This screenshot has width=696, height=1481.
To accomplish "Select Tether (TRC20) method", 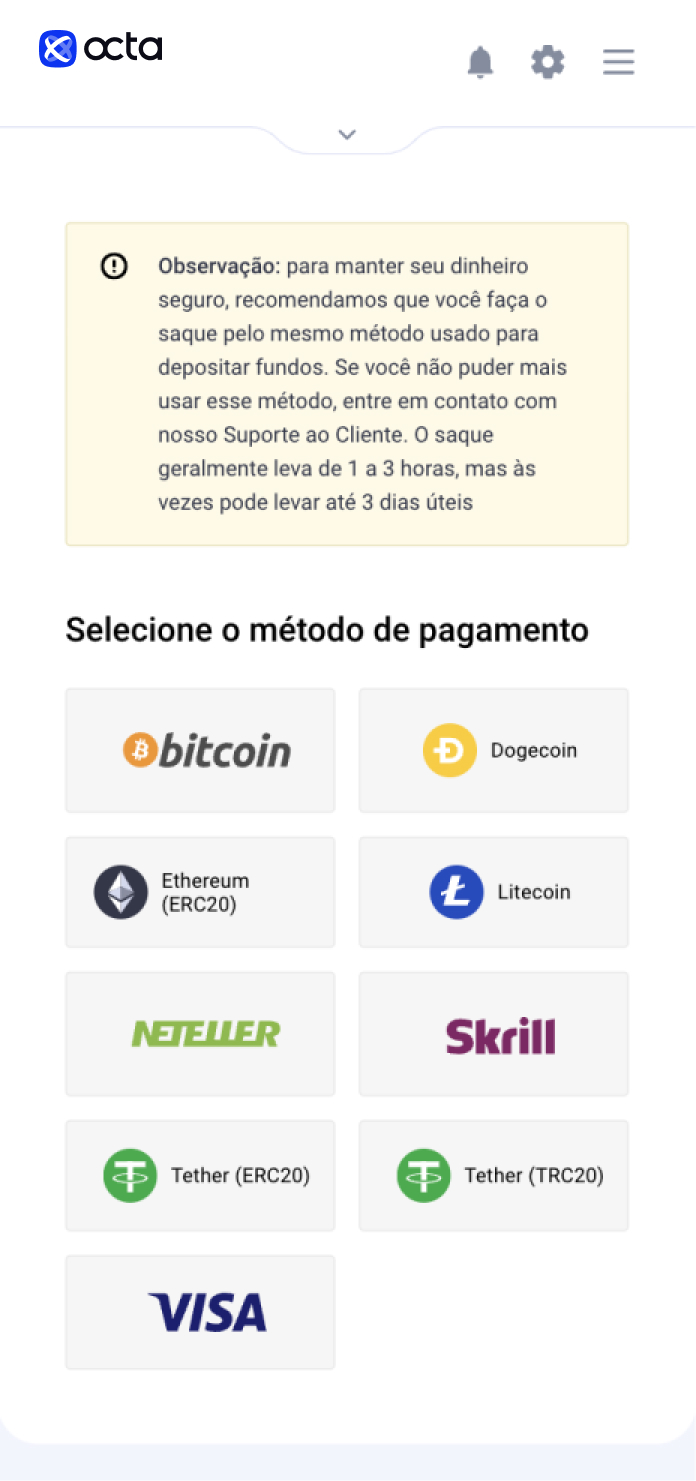I will coord(494,1175).
